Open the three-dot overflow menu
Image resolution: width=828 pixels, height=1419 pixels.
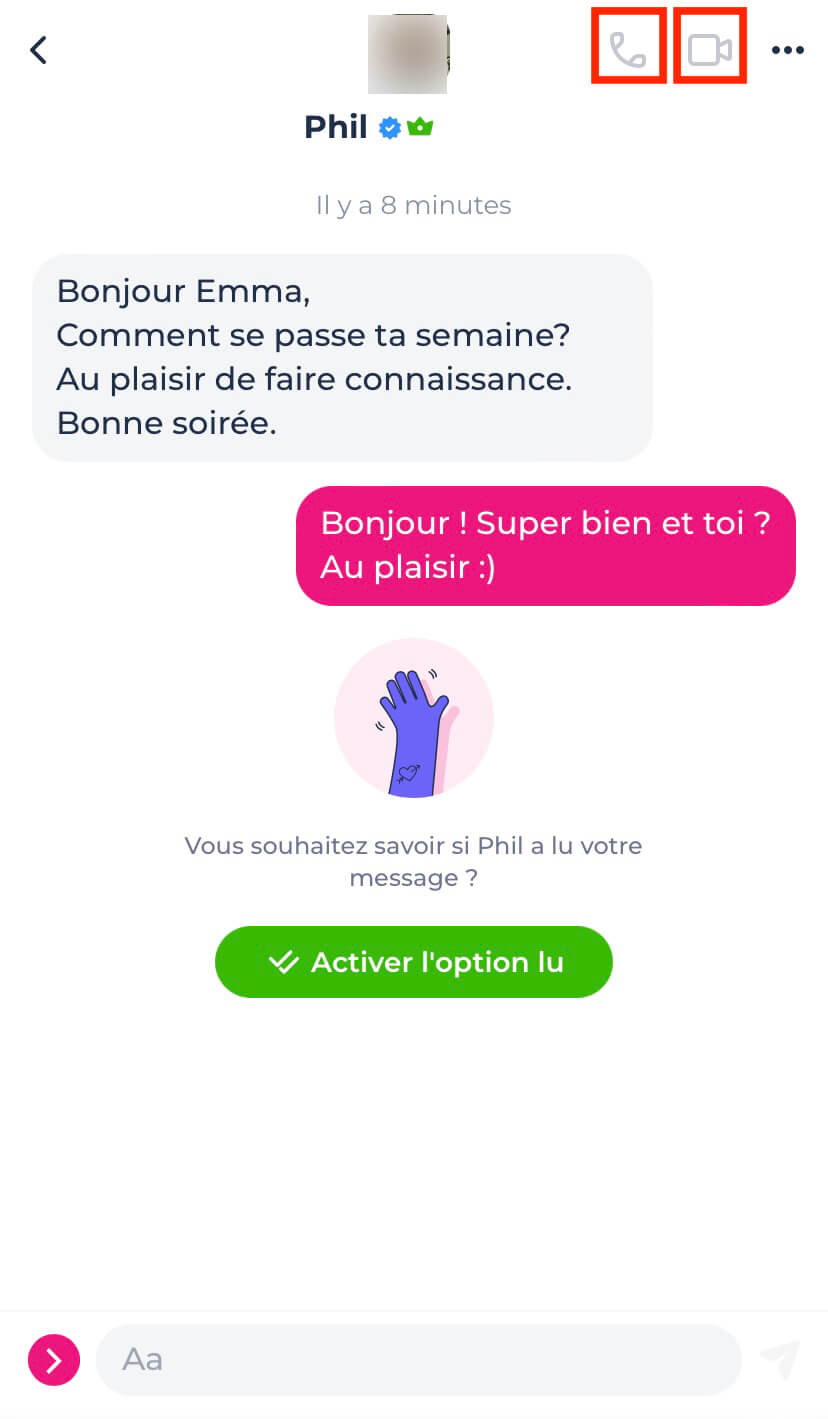click(x=788, y=50)
